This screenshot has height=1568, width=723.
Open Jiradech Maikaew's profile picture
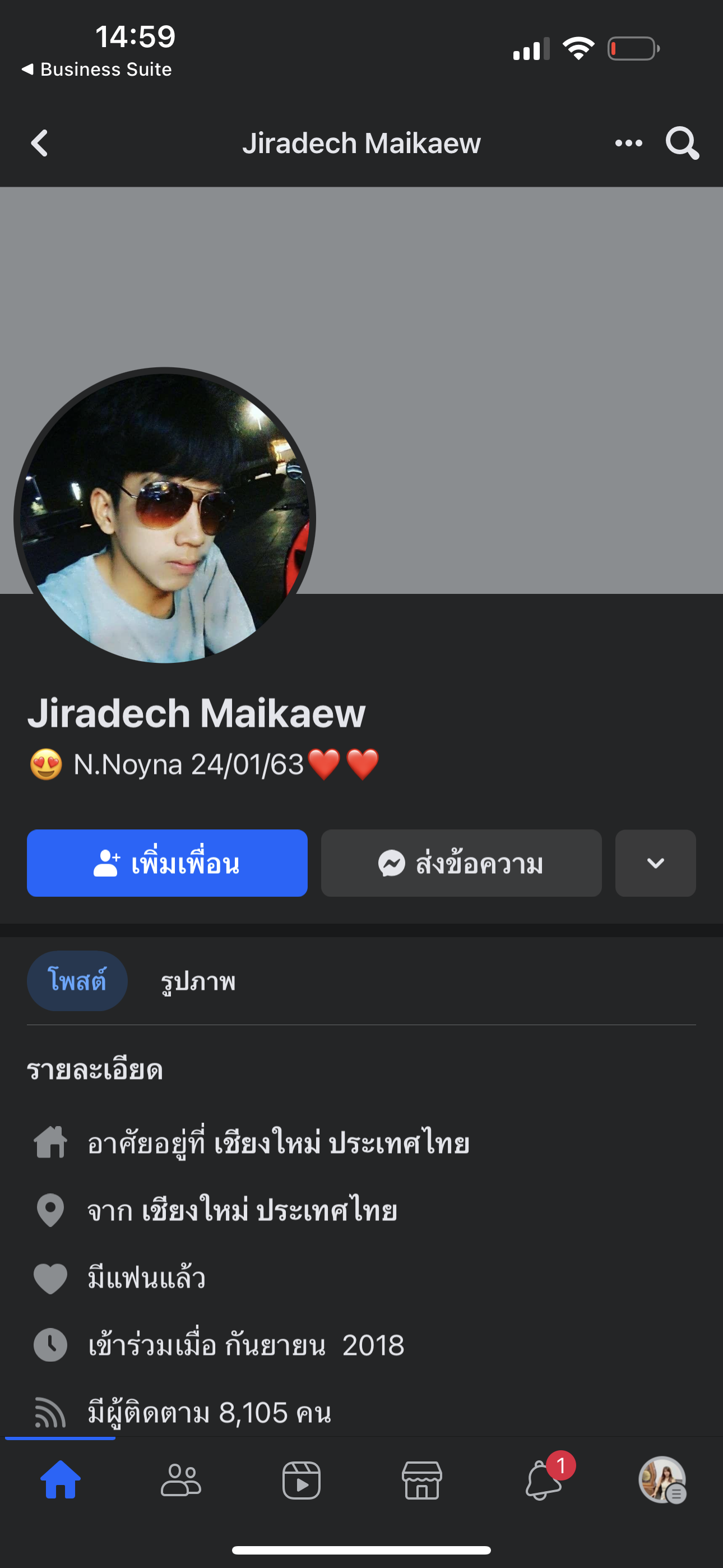pos(164,518)
